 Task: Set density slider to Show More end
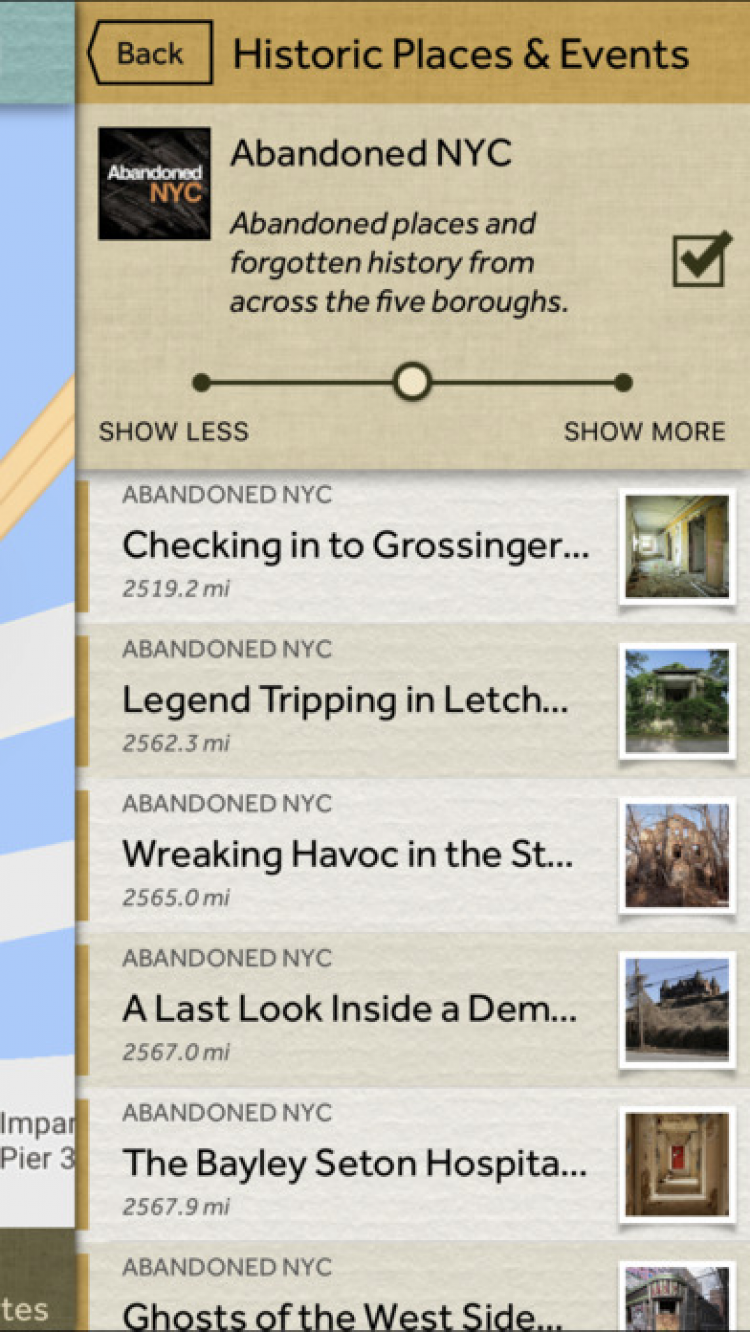point(622,382)
